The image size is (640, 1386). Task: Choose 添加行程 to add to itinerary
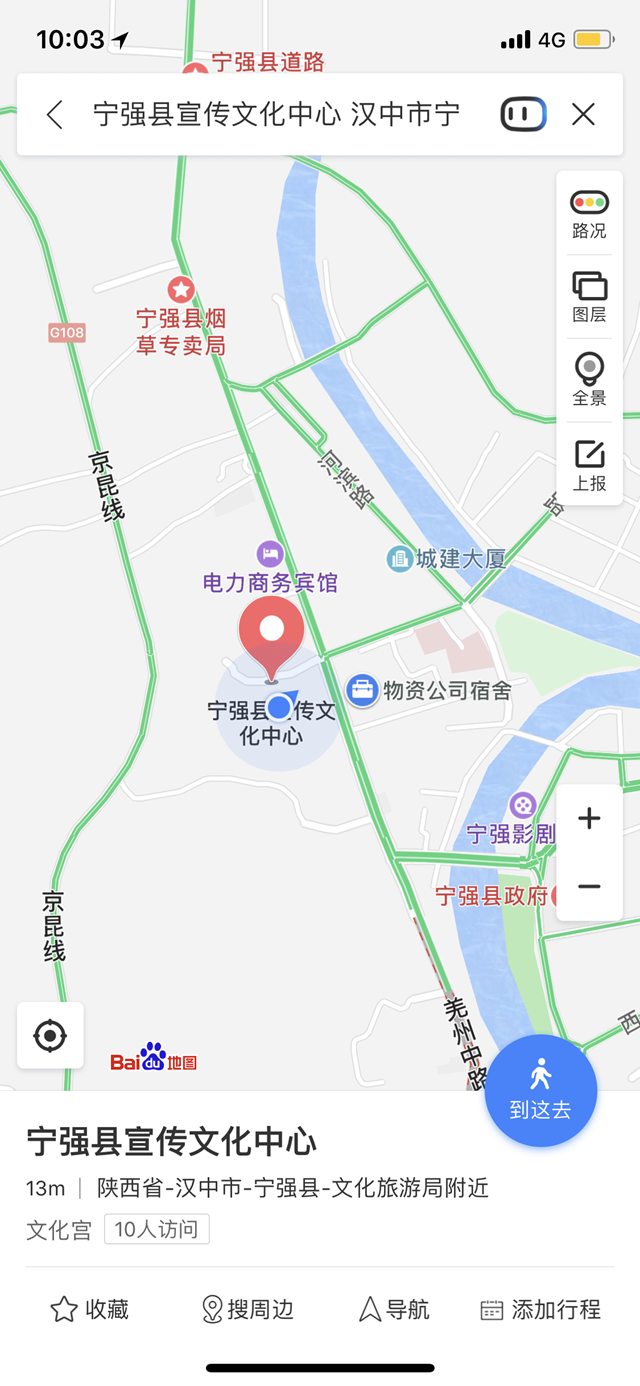(x=541, y=1309)
